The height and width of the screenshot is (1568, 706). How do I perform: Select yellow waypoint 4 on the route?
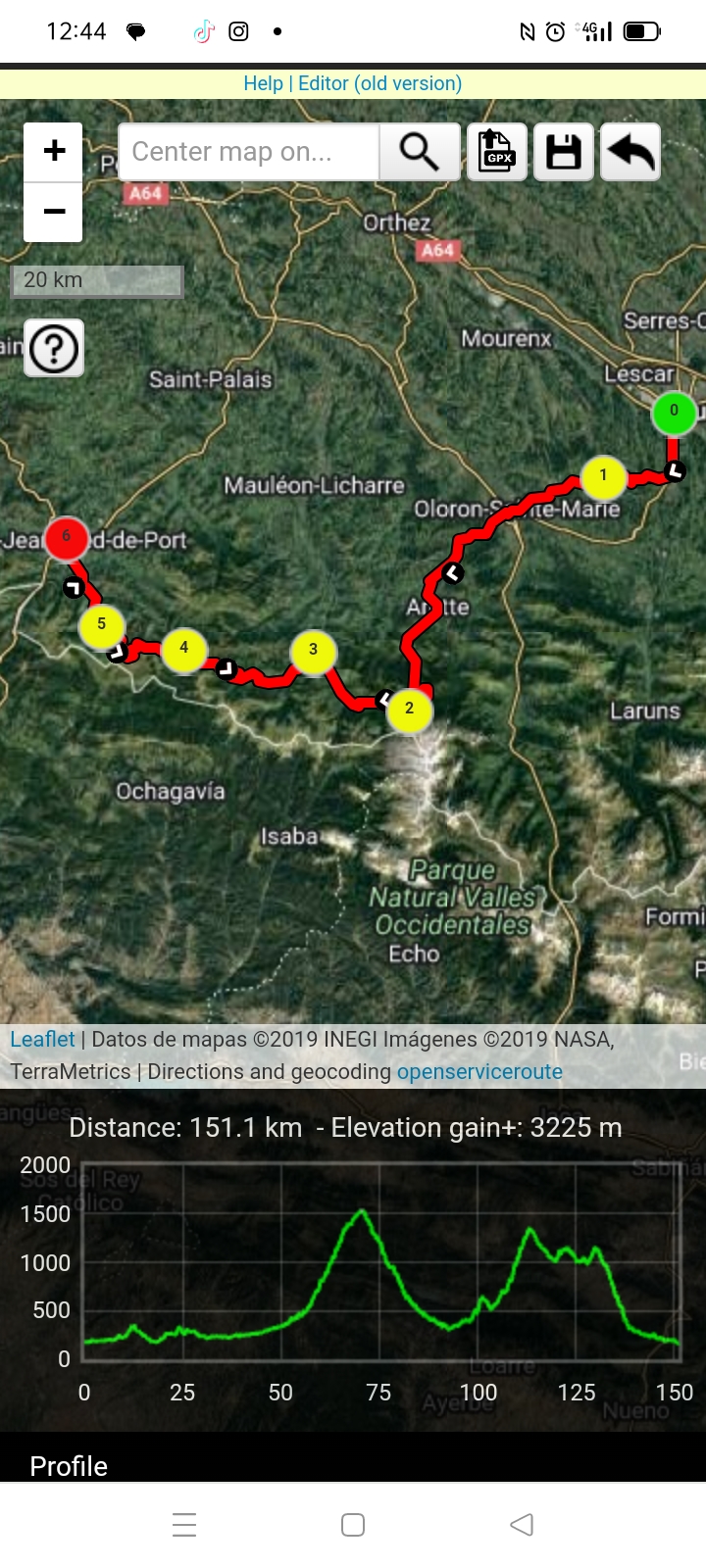click(x=183, y=649)
